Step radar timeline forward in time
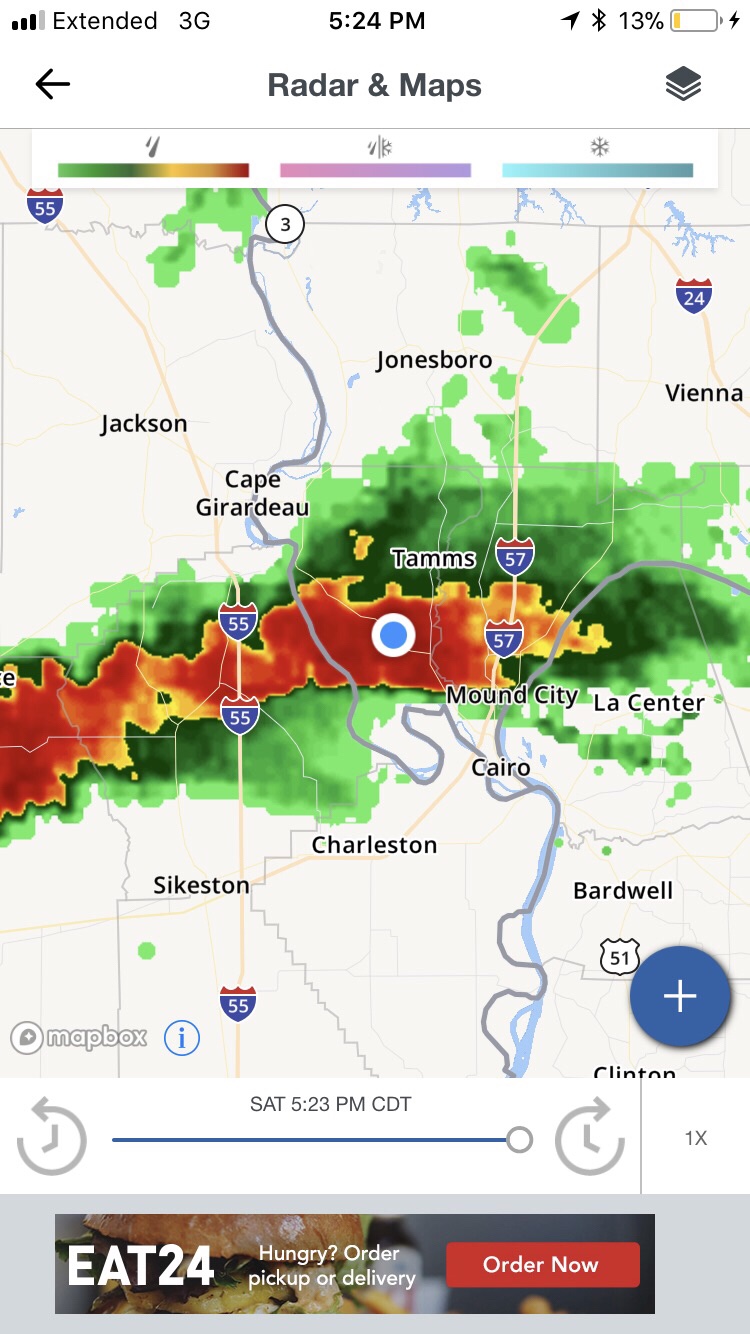The width and height of the screenshot is (750, 1334). click(590, 1136)
